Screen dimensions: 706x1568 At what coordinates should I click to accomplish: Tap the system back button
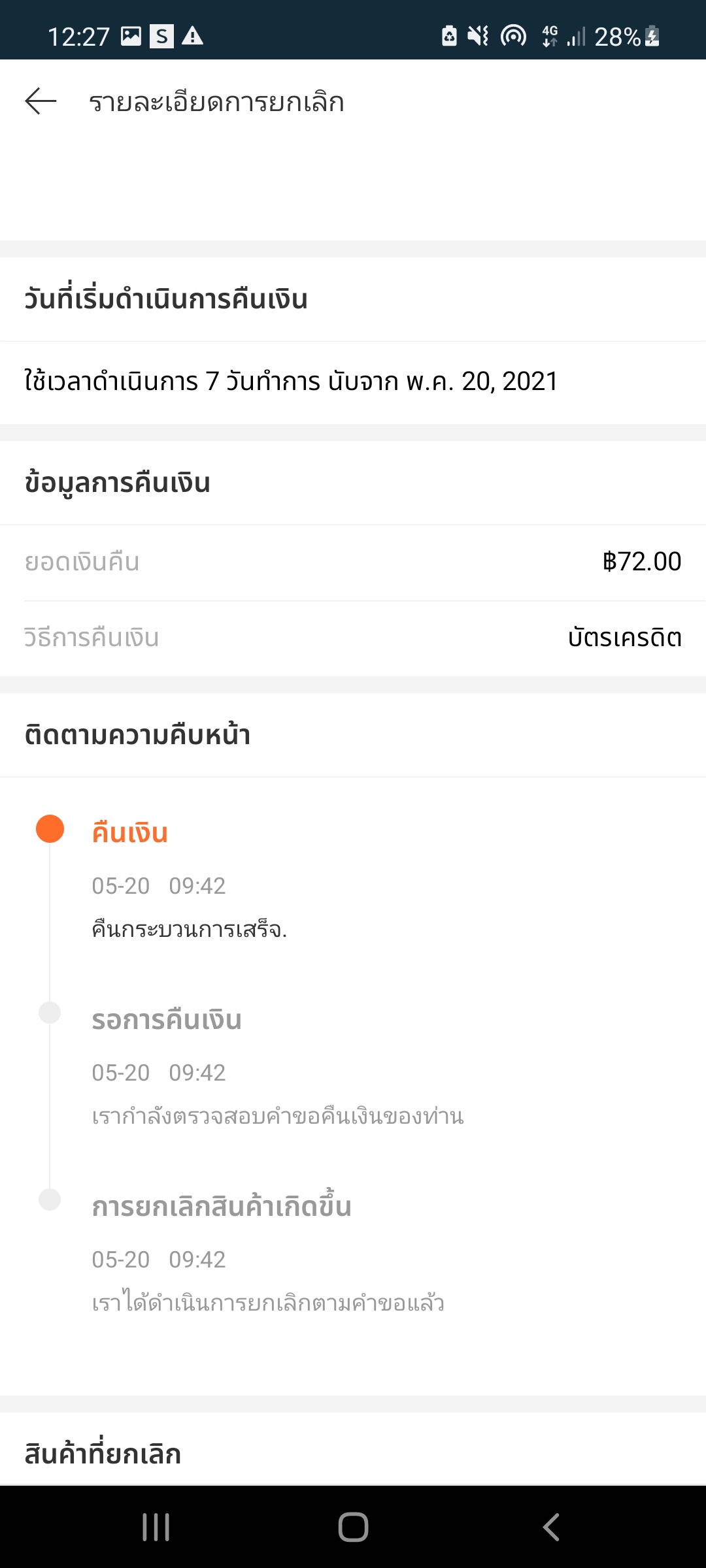(551, 1527)
